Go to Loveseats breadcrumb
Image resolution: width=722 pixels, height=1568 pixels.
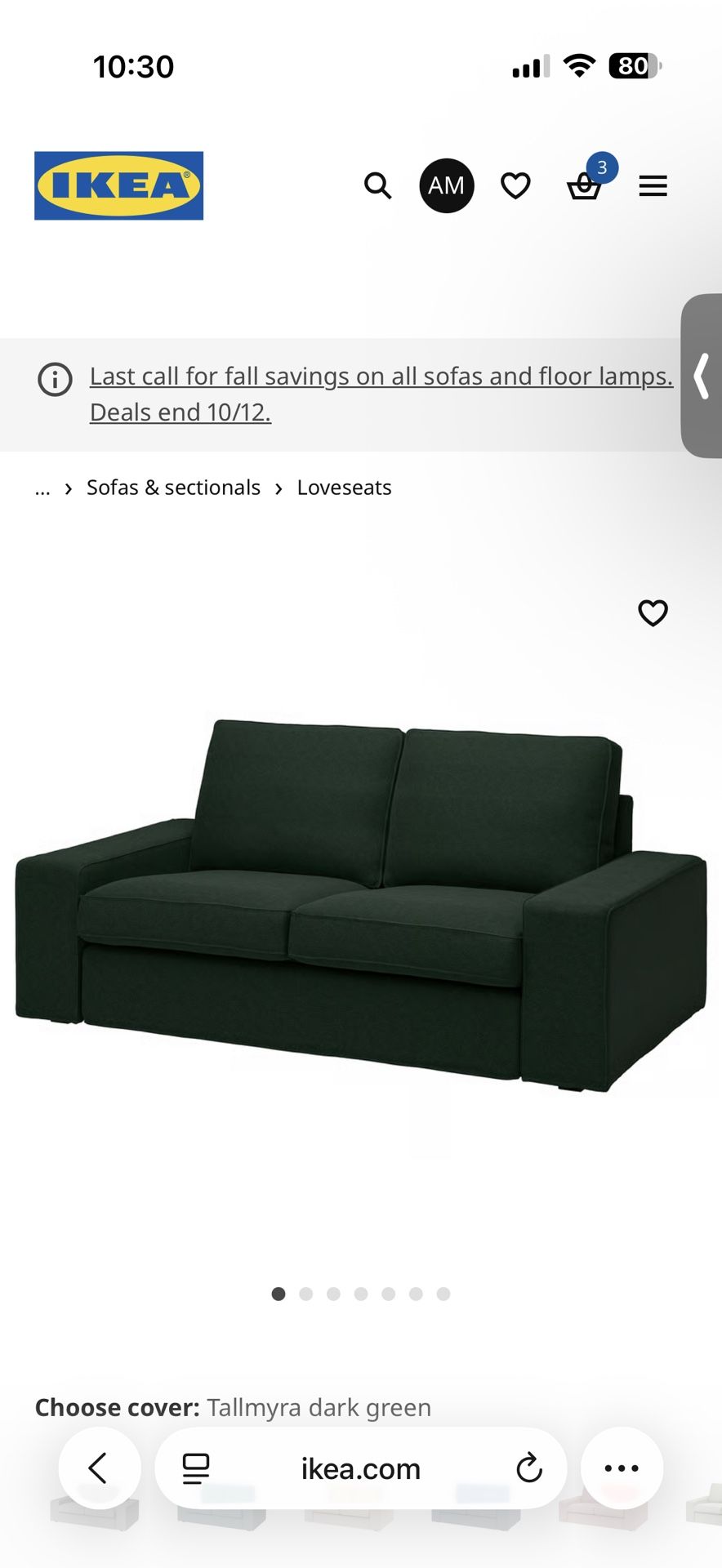coord(344,488)
